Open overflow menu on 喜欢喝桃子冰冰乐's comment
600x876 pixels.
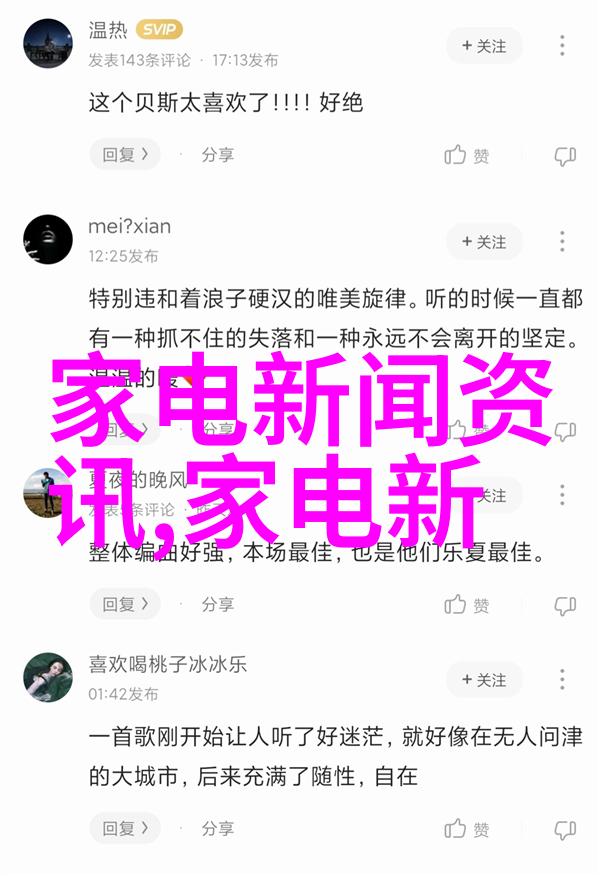pos(563,680)
